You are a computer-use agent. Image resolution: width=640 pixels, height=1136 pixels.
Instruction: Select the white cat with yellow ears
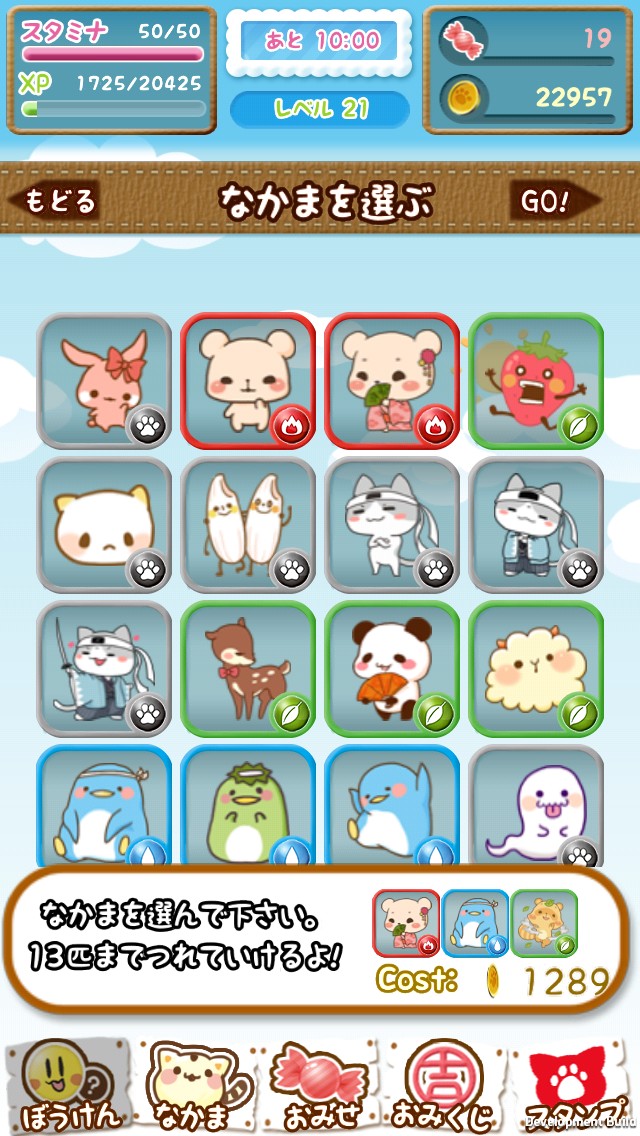pos(104,525)
